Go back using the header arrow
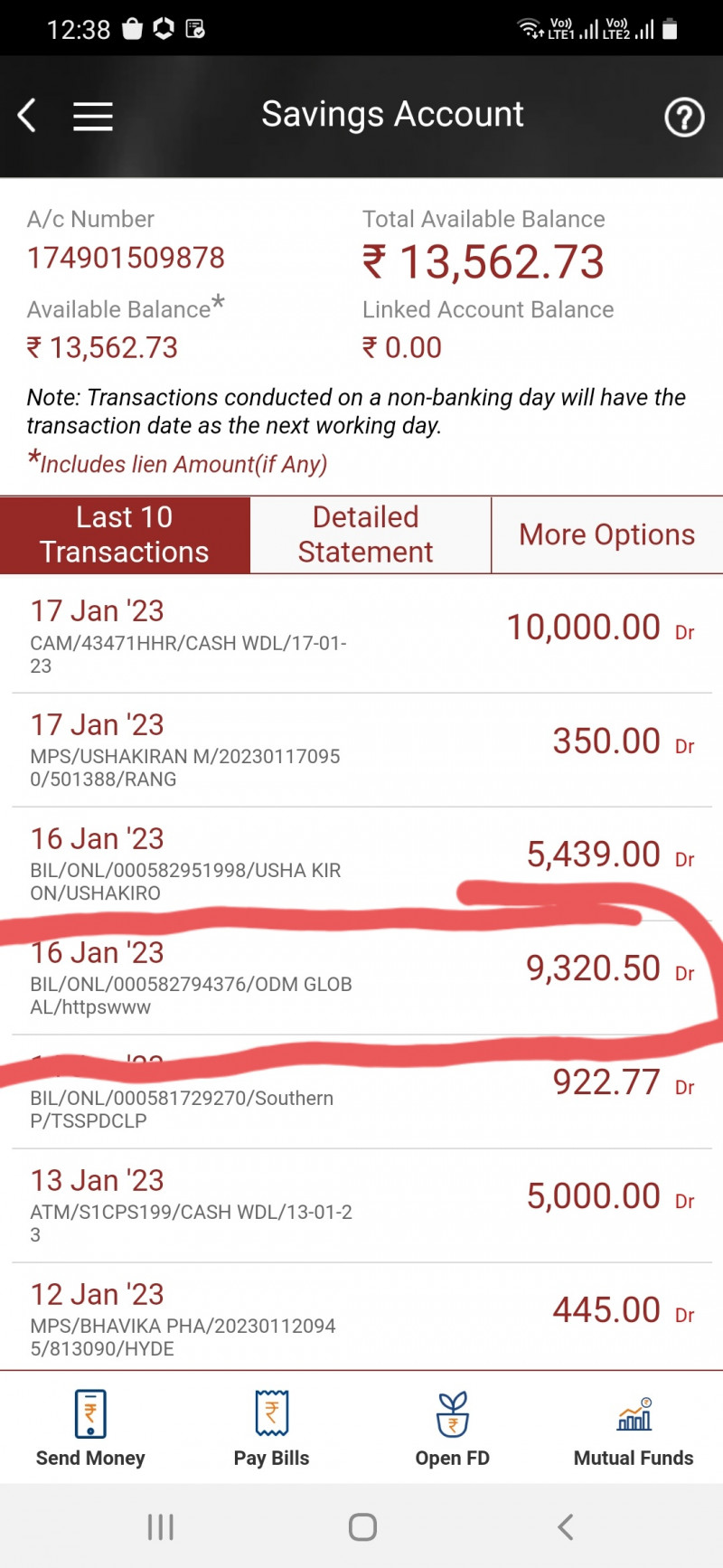 [x=27, y=116]
